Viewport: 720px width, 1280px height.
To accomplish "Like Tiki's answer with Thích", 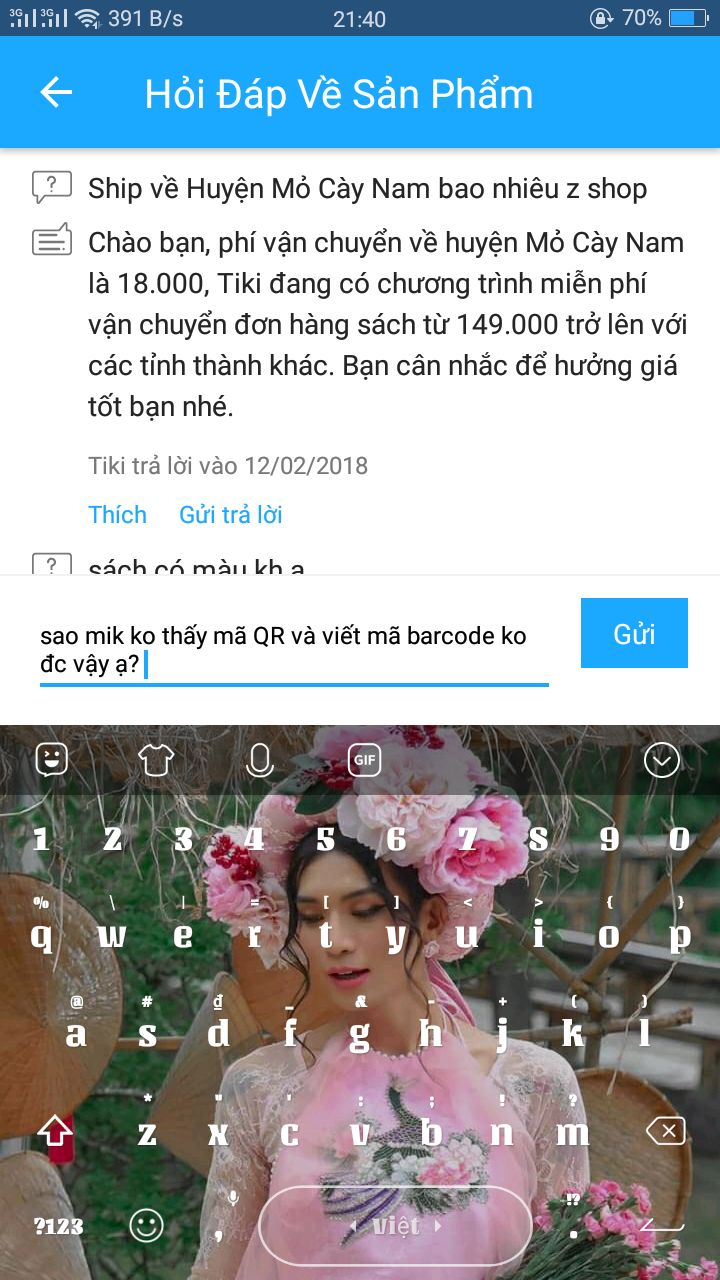I will [x=117, y=514].
